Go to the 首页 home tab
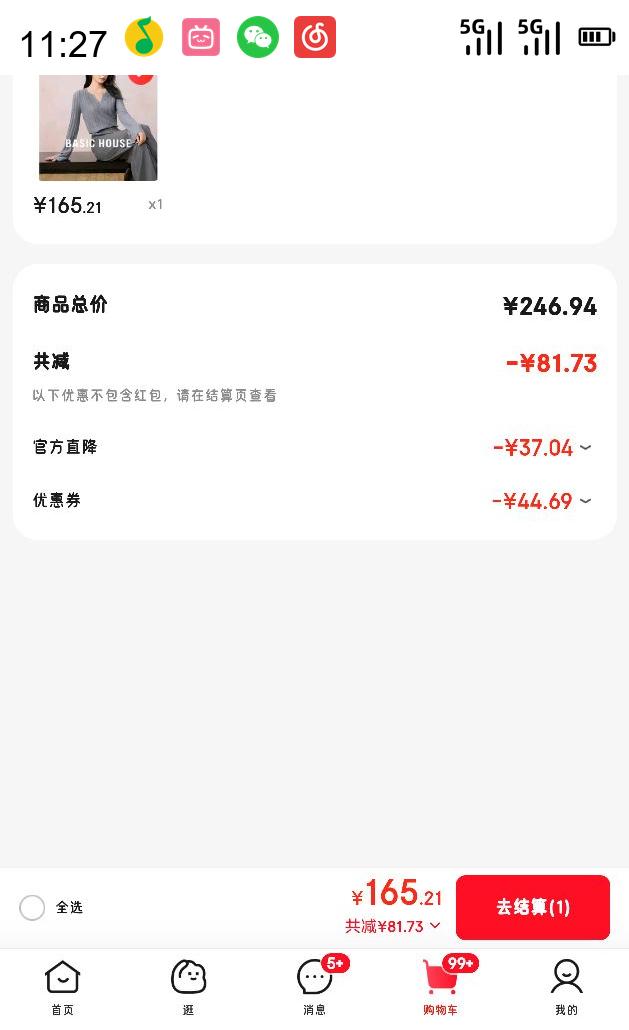Image resolution: width=629 pixels, height=1030 pixels. (x=62, y=986)
